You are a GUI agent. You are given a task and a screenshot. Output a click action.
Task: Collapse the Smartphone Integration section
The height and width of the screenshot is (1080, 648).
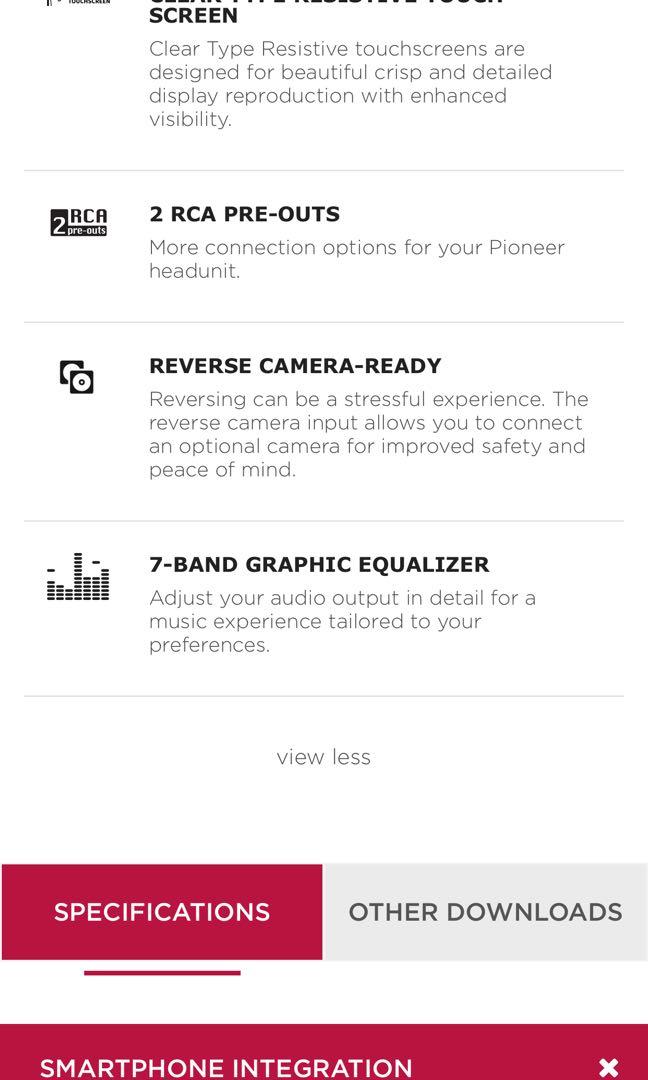pos(608,1067)
